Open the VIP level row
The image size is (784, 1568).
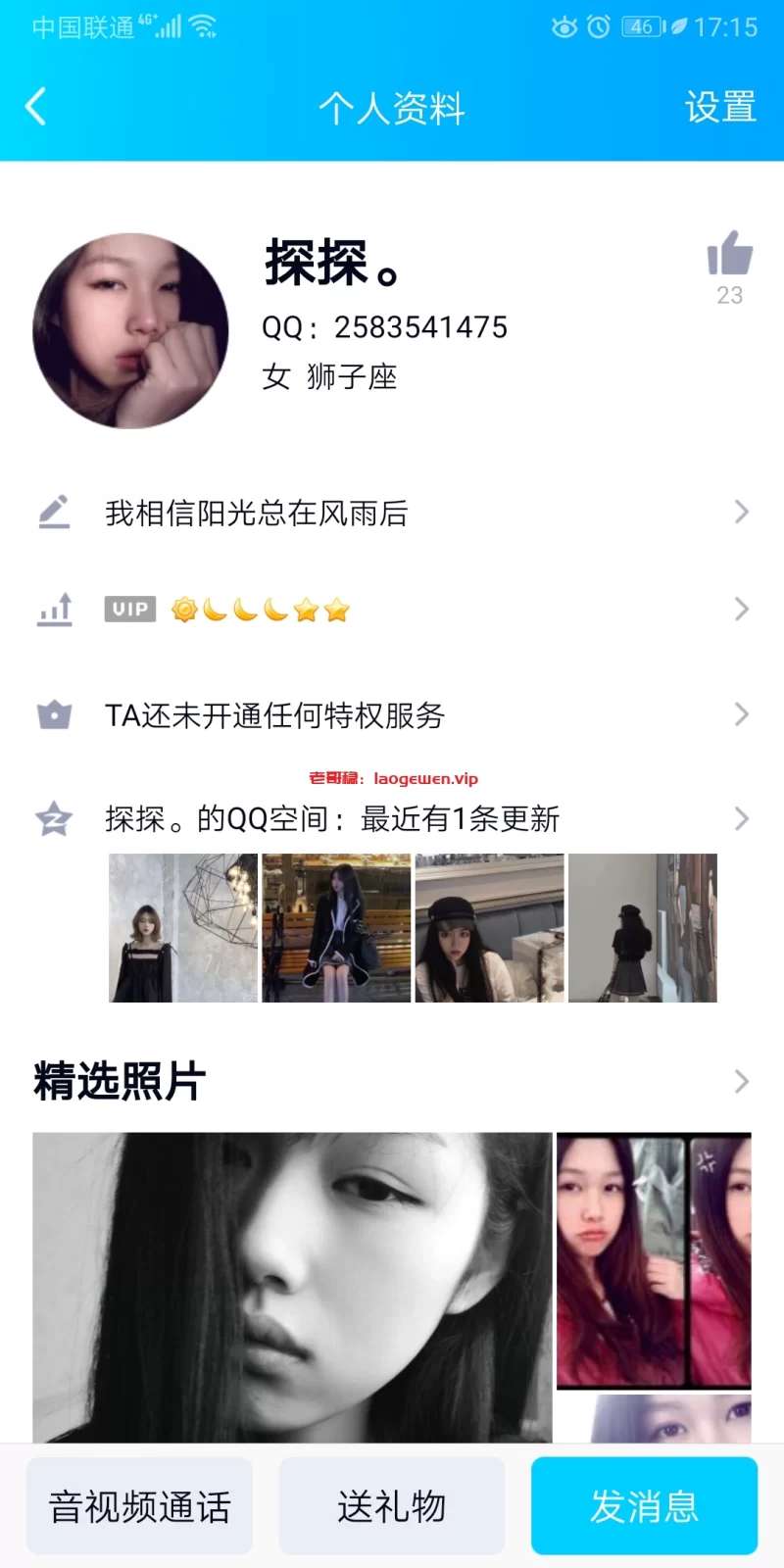pyautogui.click(x=392, y=610)
